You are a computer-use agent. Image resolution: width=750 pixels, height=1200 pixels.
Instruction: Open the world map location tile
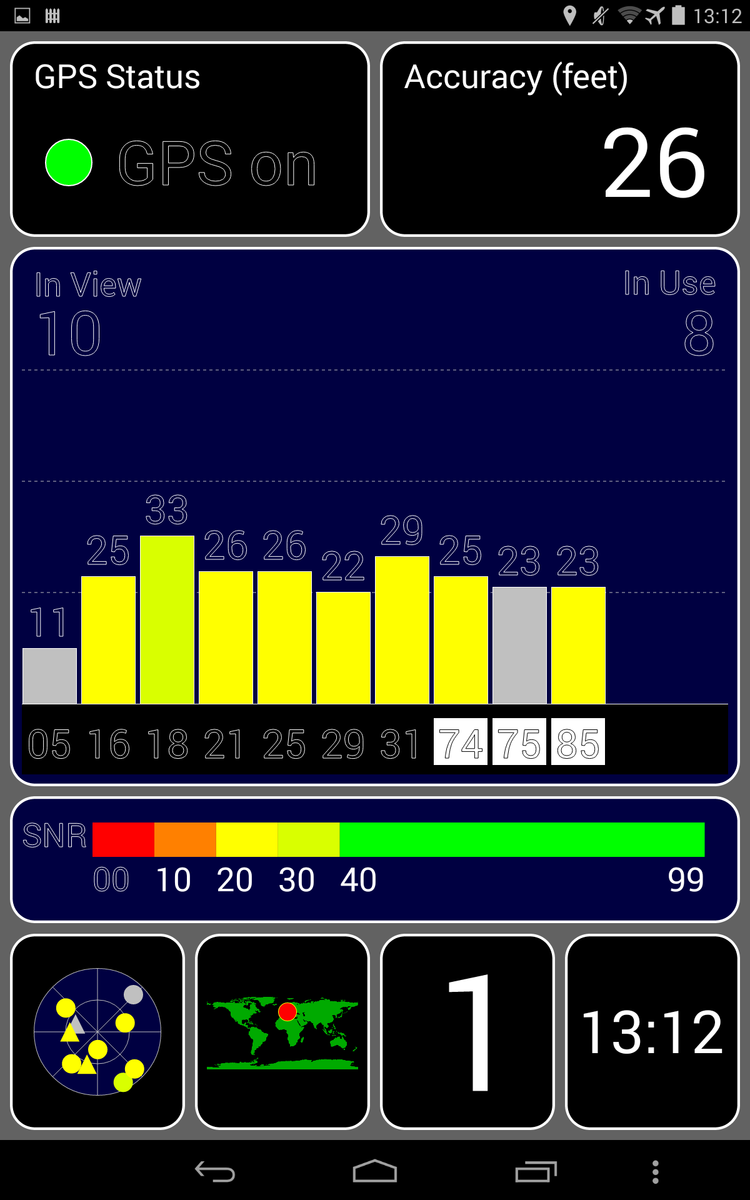click(282, 1032)
